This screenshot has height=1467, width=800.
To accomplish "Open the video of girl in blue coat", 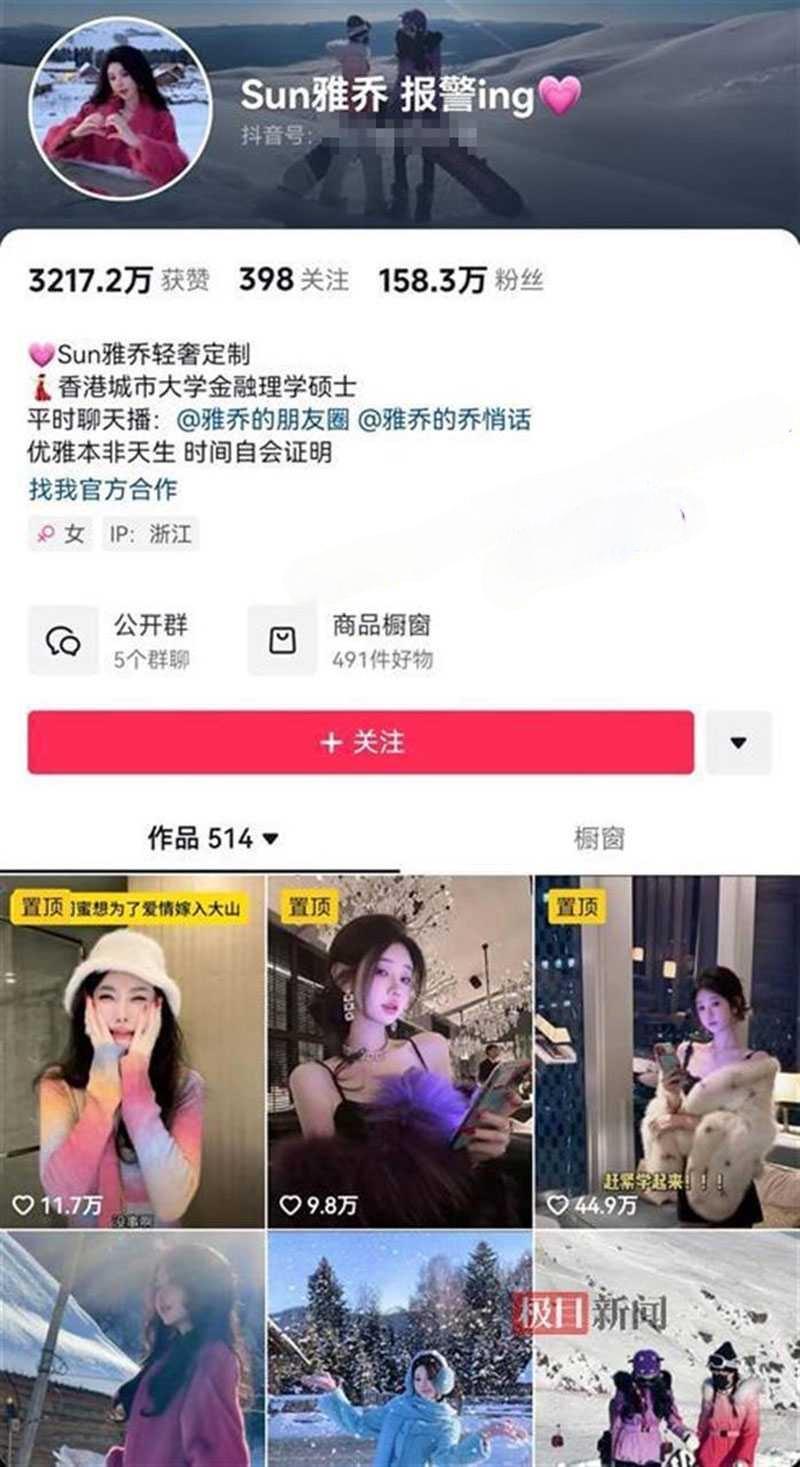I will point(400,1350).
